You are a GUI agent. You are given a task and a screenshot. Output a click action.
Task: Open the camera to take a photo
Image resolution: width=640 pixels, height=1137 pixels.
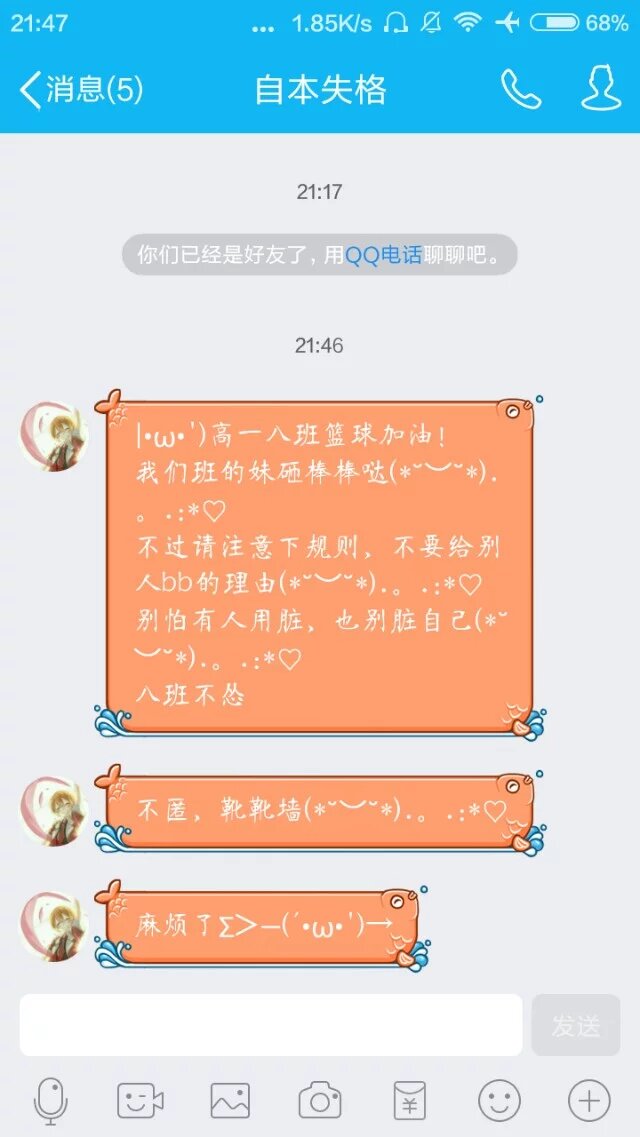(320, 1101)
